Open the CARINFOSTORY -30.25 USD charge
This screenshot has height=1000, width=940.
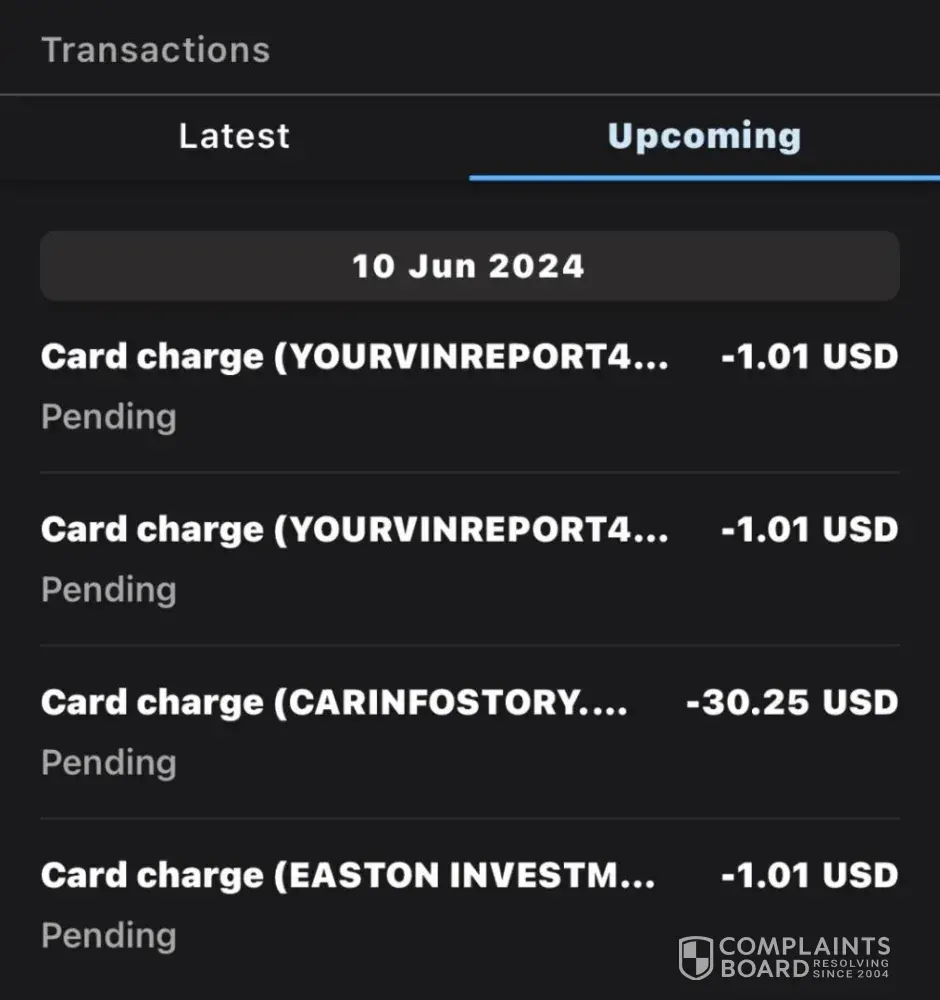tap(468, 730)
